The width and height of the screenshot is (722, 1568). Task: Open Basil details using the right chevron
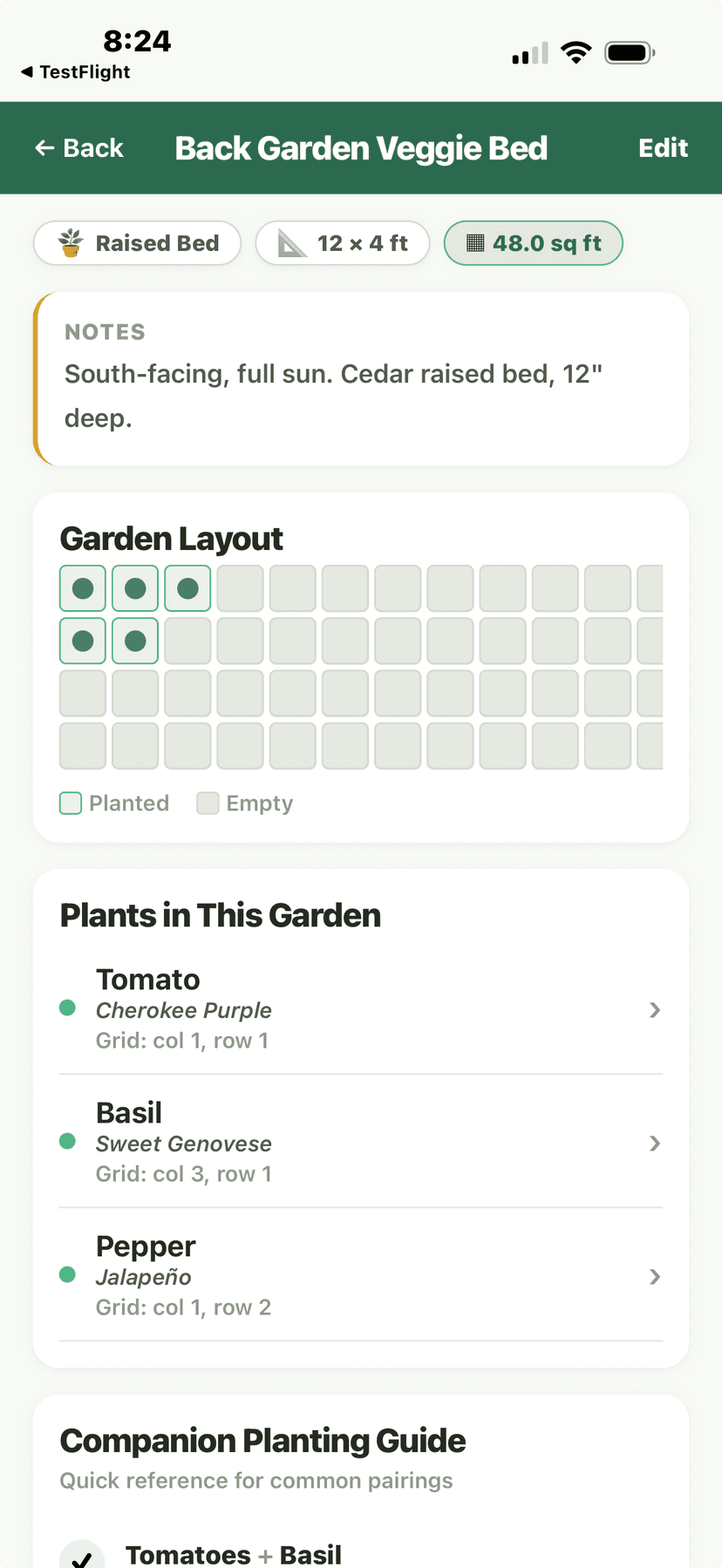[655, 1144]
